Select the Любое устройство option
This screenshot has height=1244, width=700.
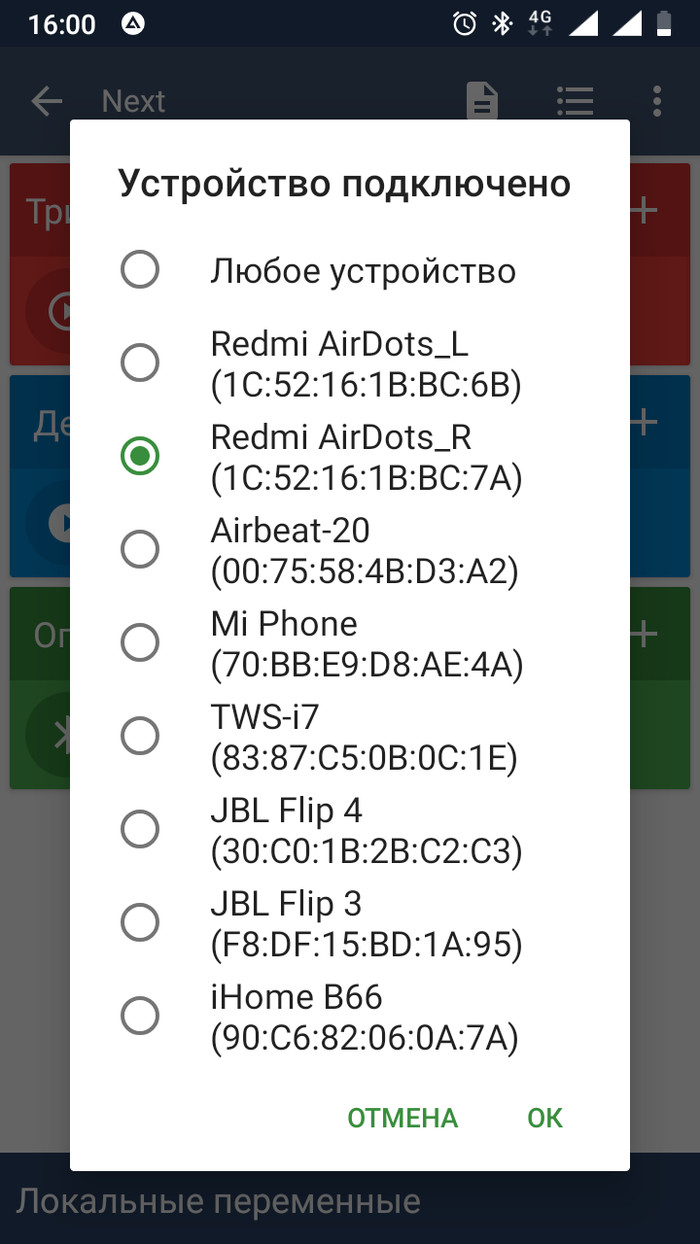[x=350, y=270]
